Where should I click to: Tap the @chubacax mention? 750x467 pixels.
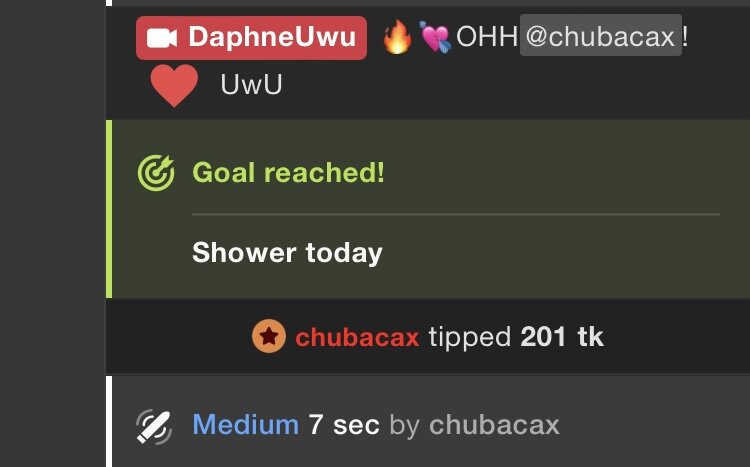[600, 38]
